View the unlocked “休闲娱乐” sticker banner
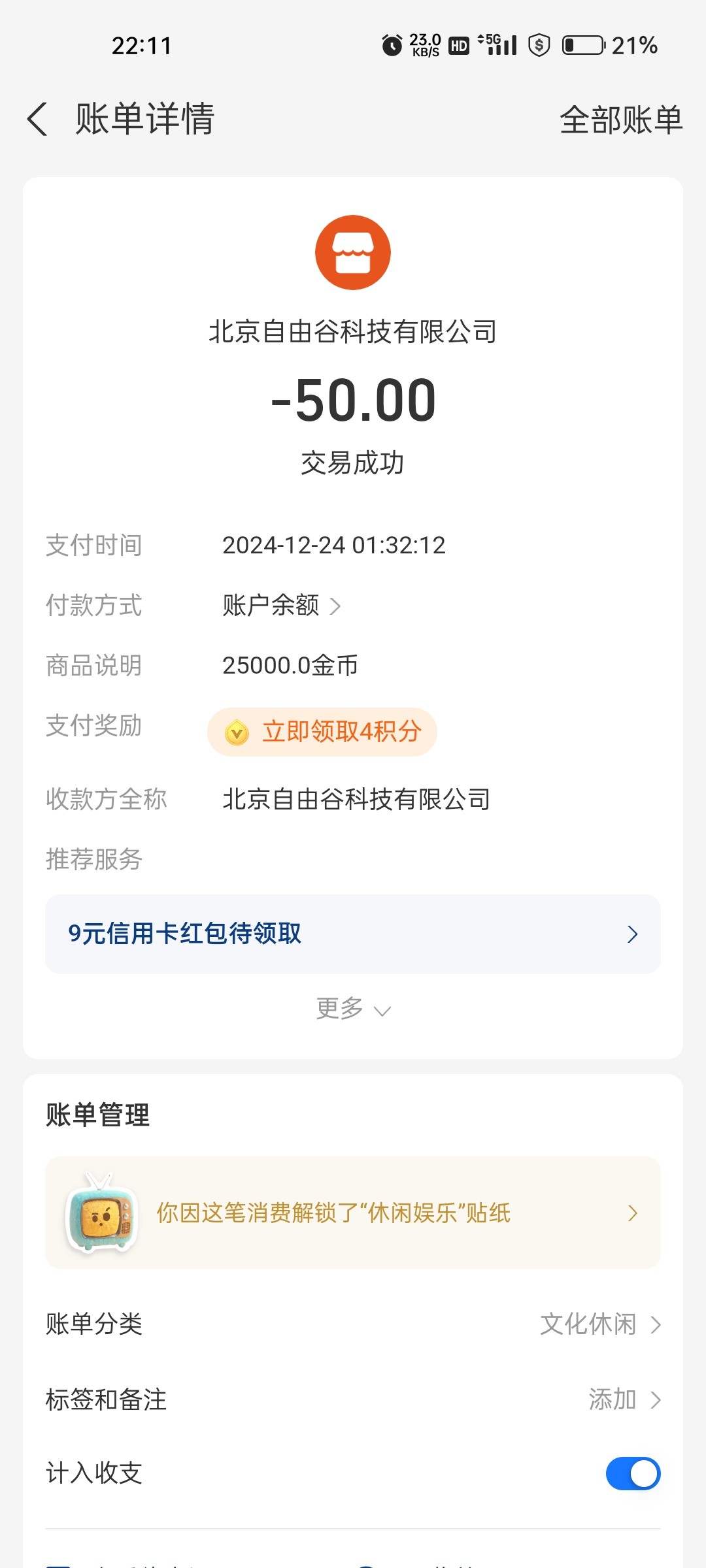706x1568 pixels. (353, 1213)
